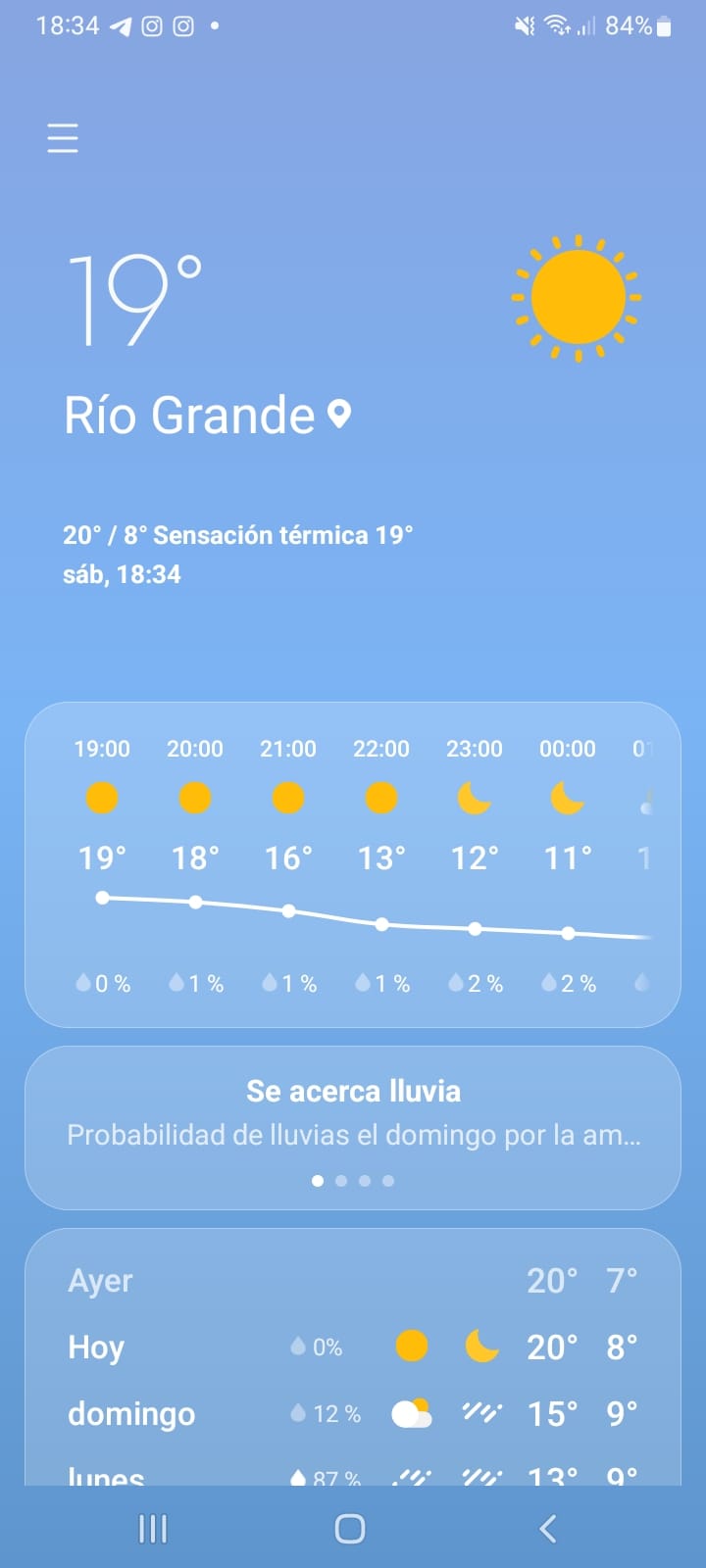The image size is (706, 1568).
Task: Open the "Se acerca lluvia" card
Action: point(353,1128)
